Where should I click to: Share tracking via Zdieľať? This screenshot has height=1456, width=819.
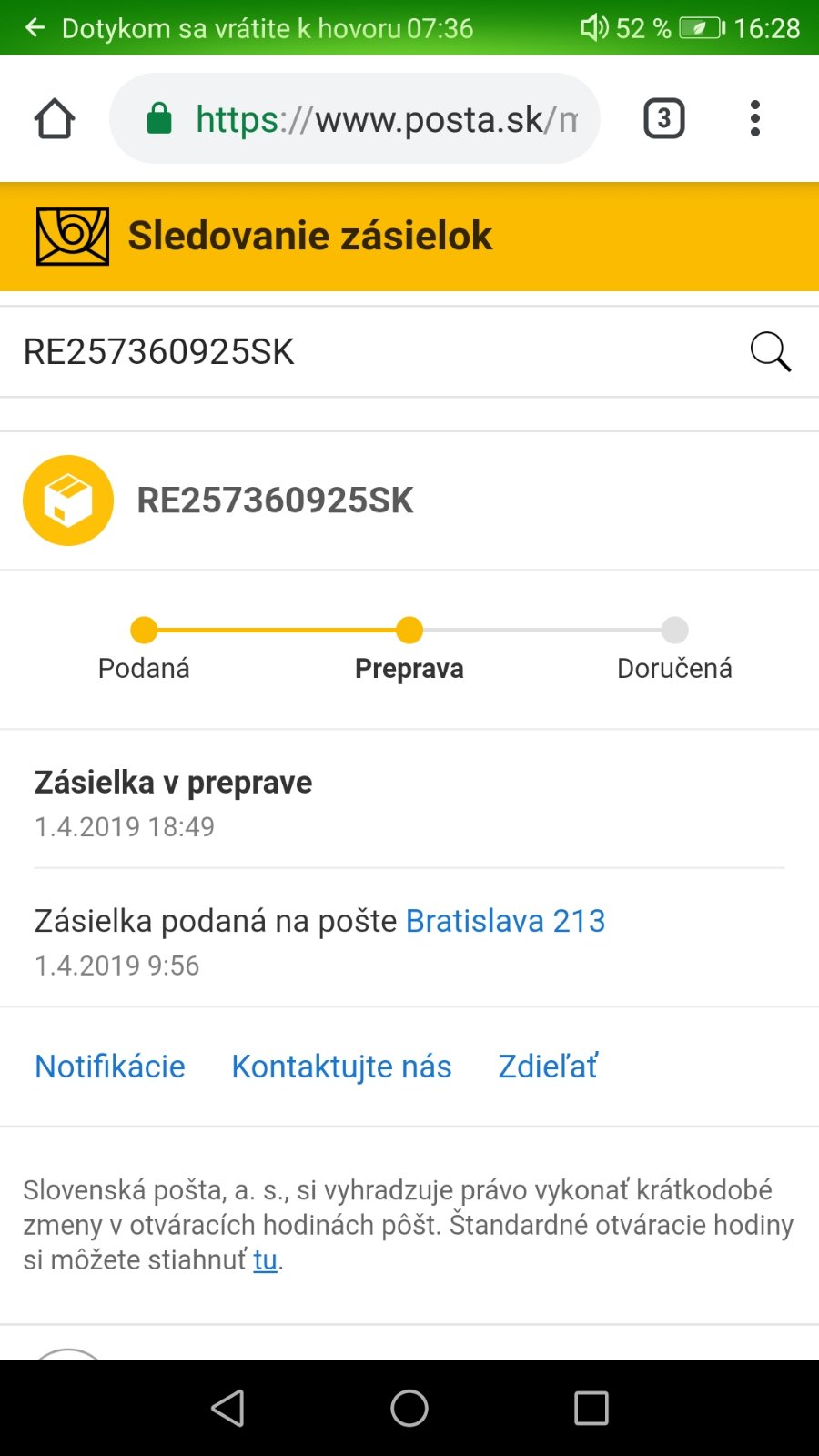click(x=548, y=1067)
